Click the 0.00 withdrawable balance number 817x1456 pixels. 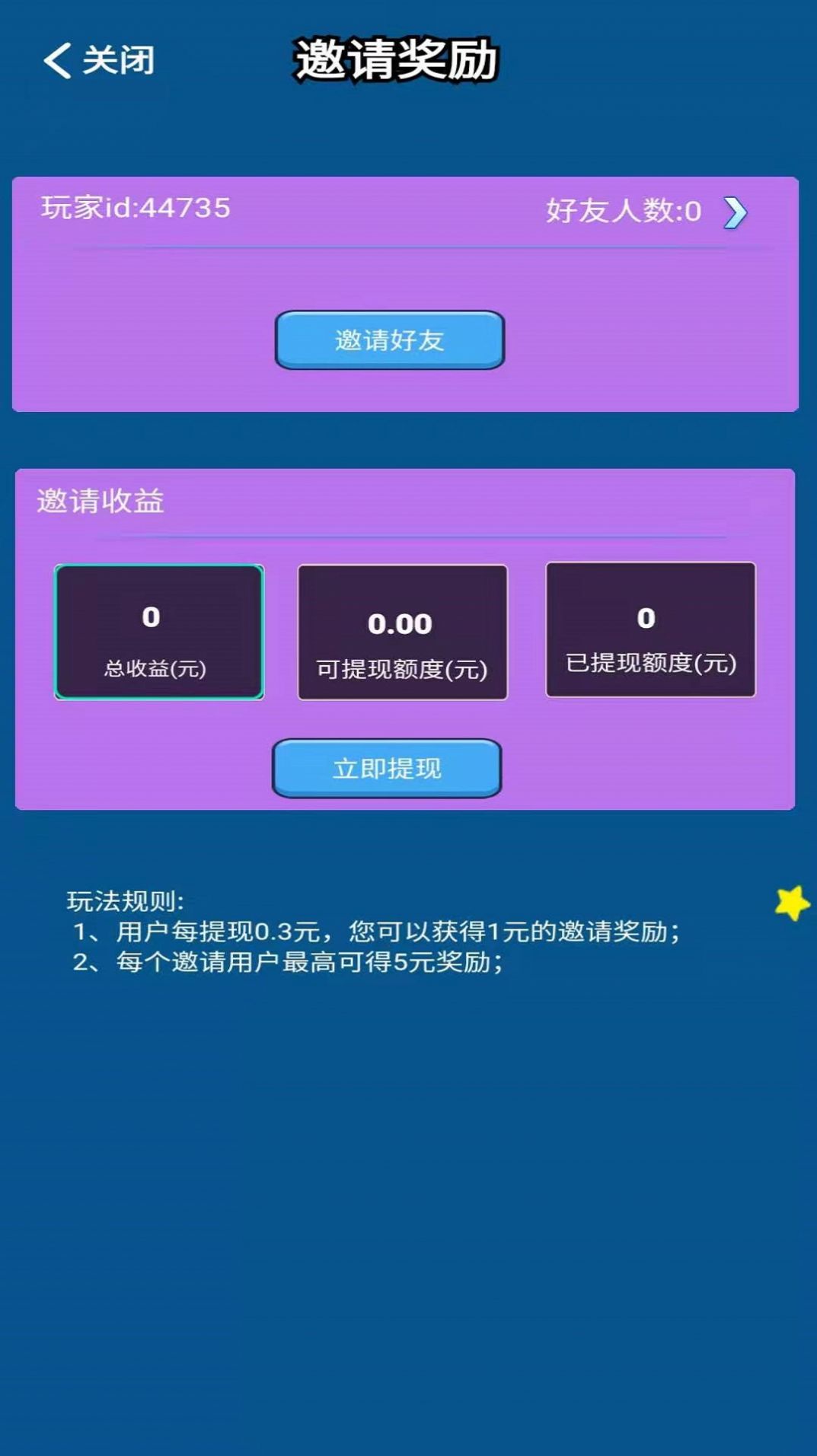pyautogui.click(x=401, y=622)
